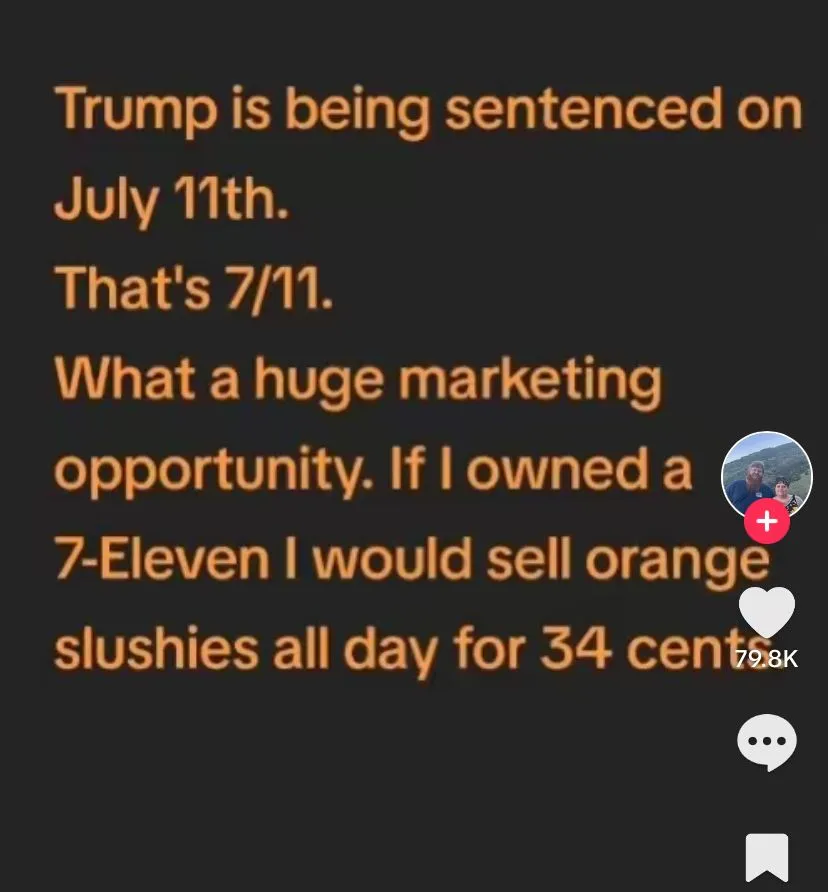Open the creator's profile picture

766,474
